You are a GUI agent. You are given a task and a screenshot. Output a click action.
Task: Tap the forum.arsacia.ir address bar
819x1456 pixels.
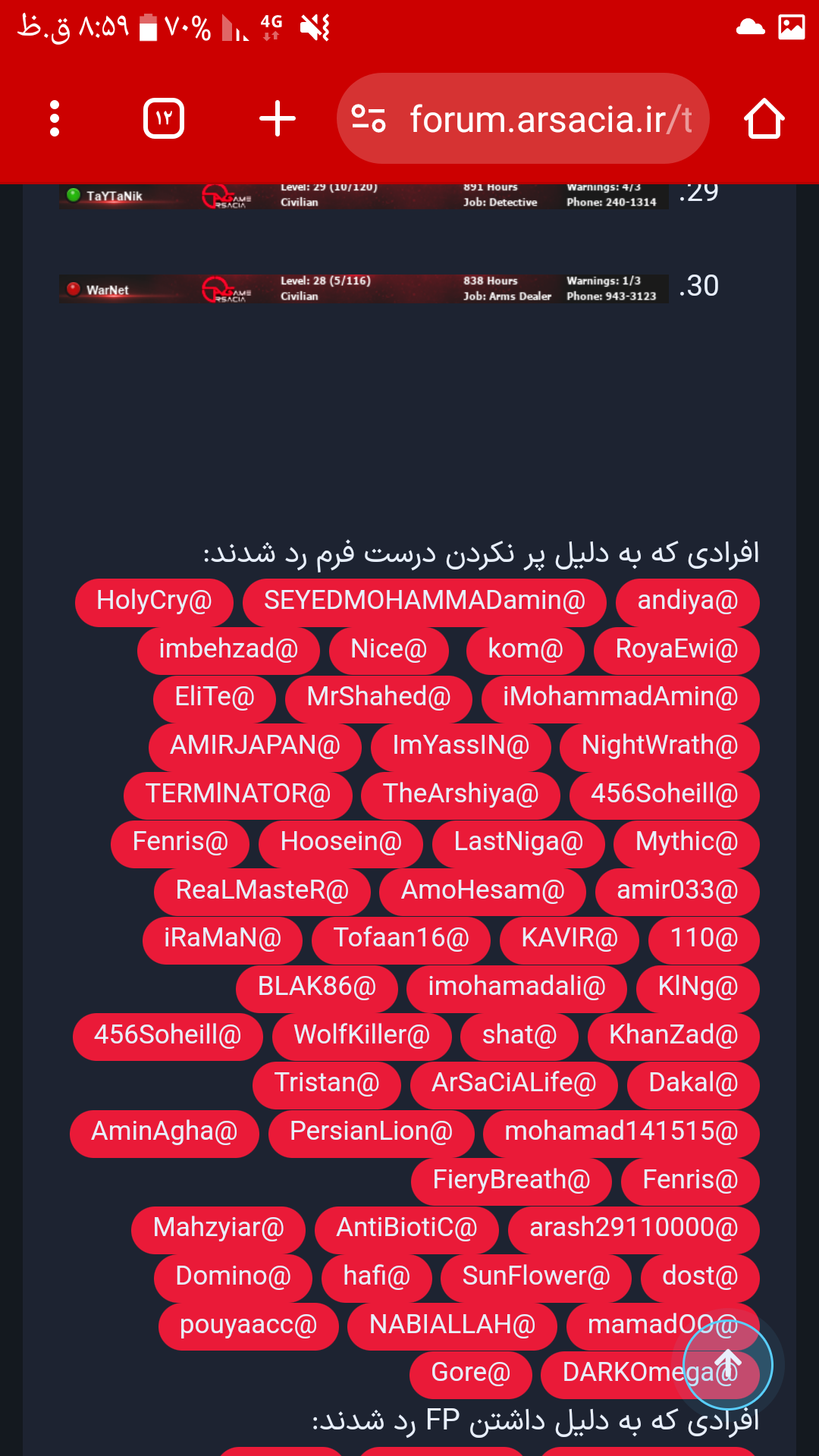[523, 118]
